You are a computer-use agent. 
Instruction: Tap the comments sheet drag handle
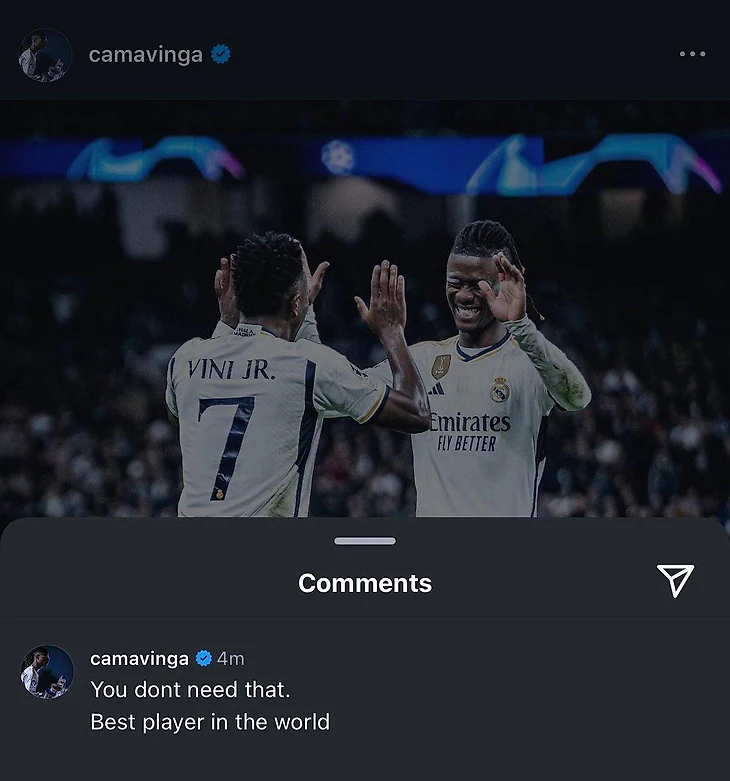coord(365,541)
